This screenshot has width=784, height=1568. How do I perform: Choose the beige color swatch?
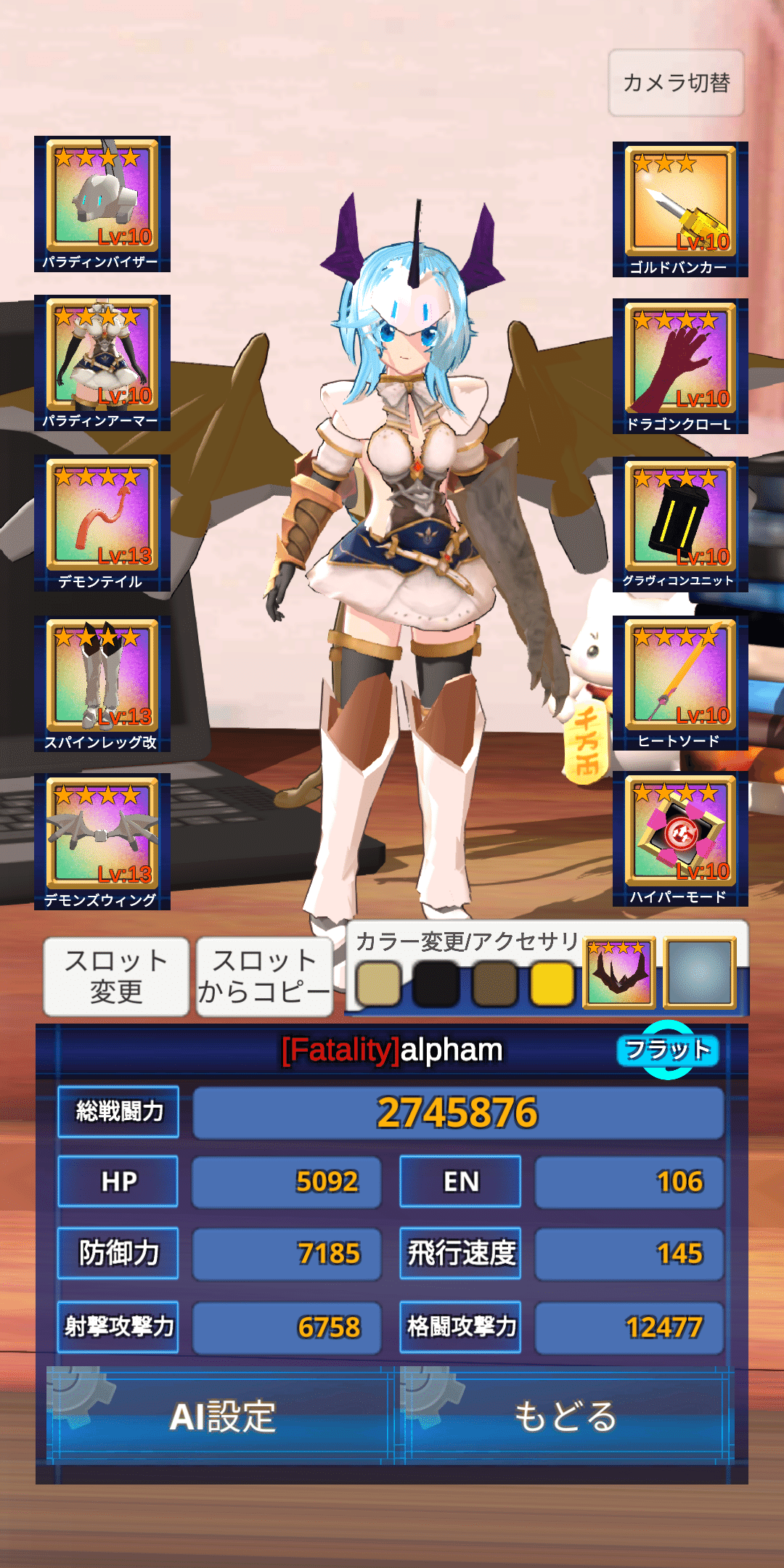pos(378,984)
